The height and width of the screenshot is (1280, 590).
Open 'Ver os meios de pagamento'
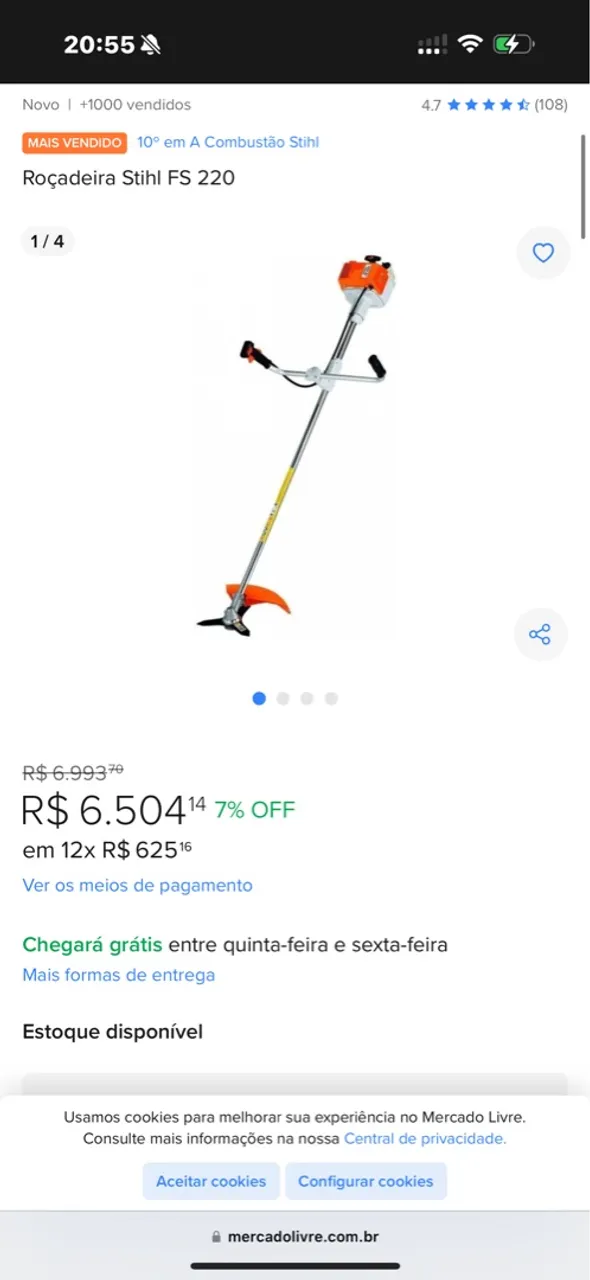coord(137,885)
